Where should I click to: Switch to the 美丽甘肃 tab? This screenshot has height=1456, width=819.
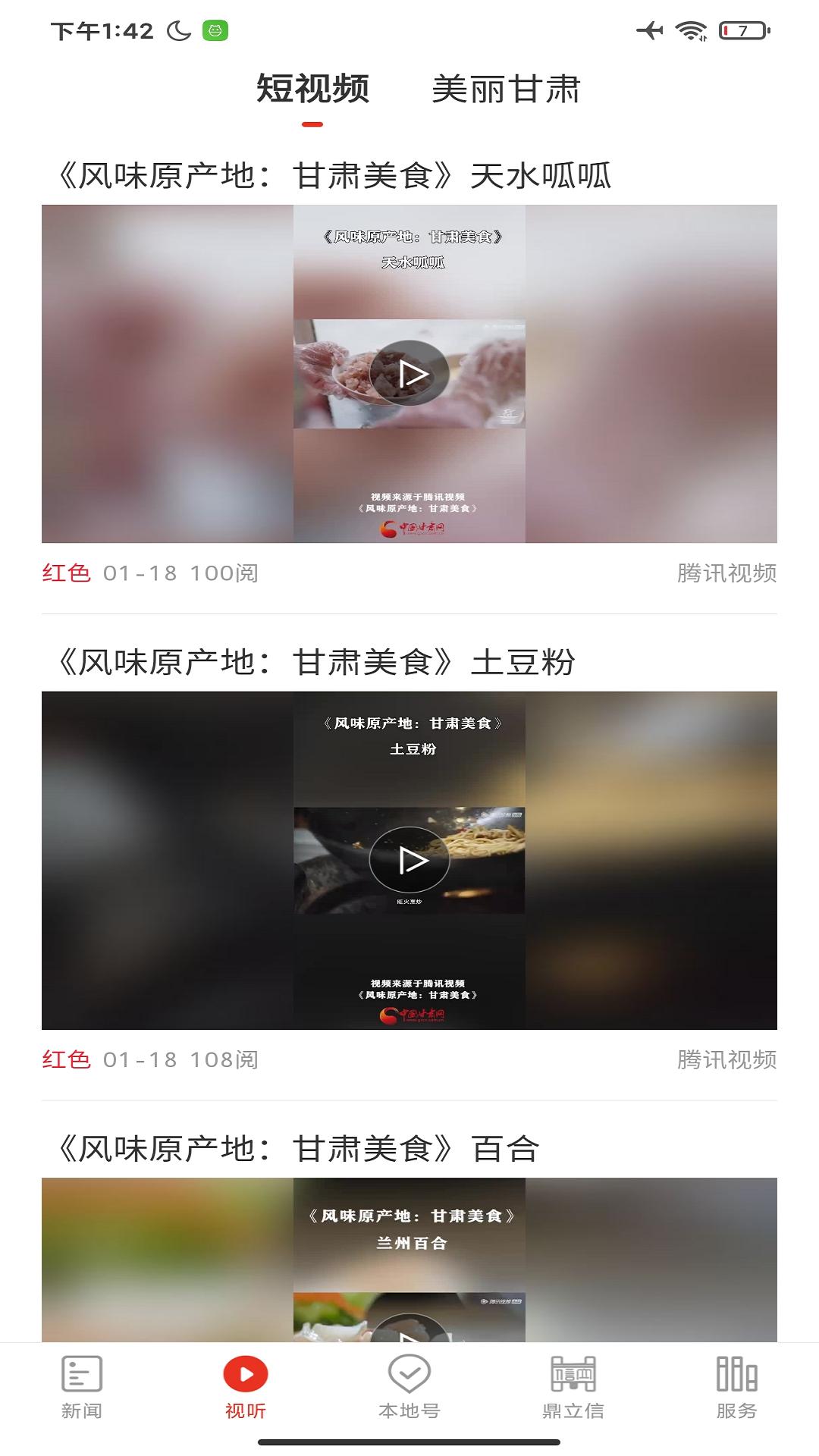pos(507,88)
